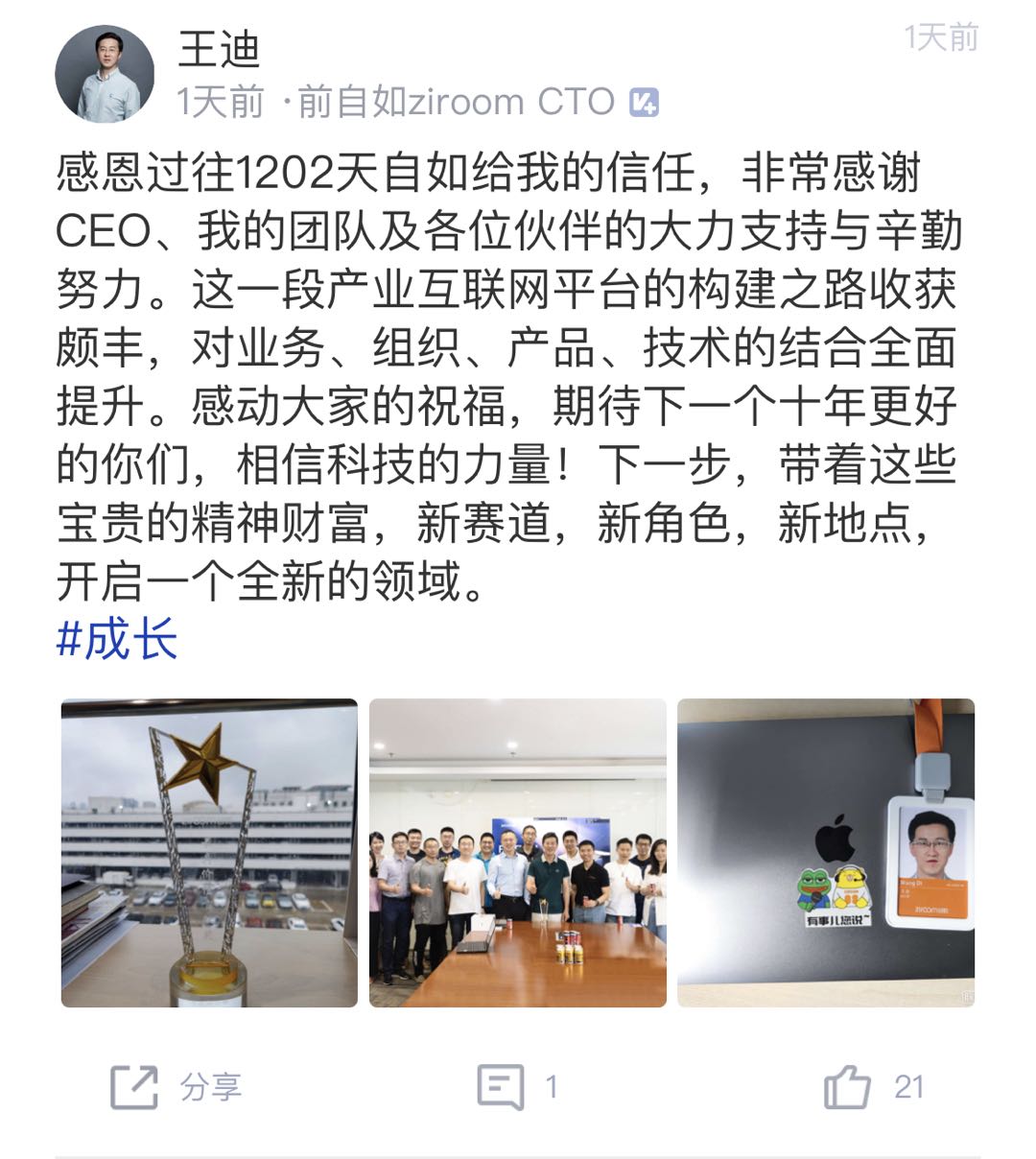Image resolution: width=1036 pixels, height=1159 pixels.
Task: View the laptop and badge photo
Action: 826,852
